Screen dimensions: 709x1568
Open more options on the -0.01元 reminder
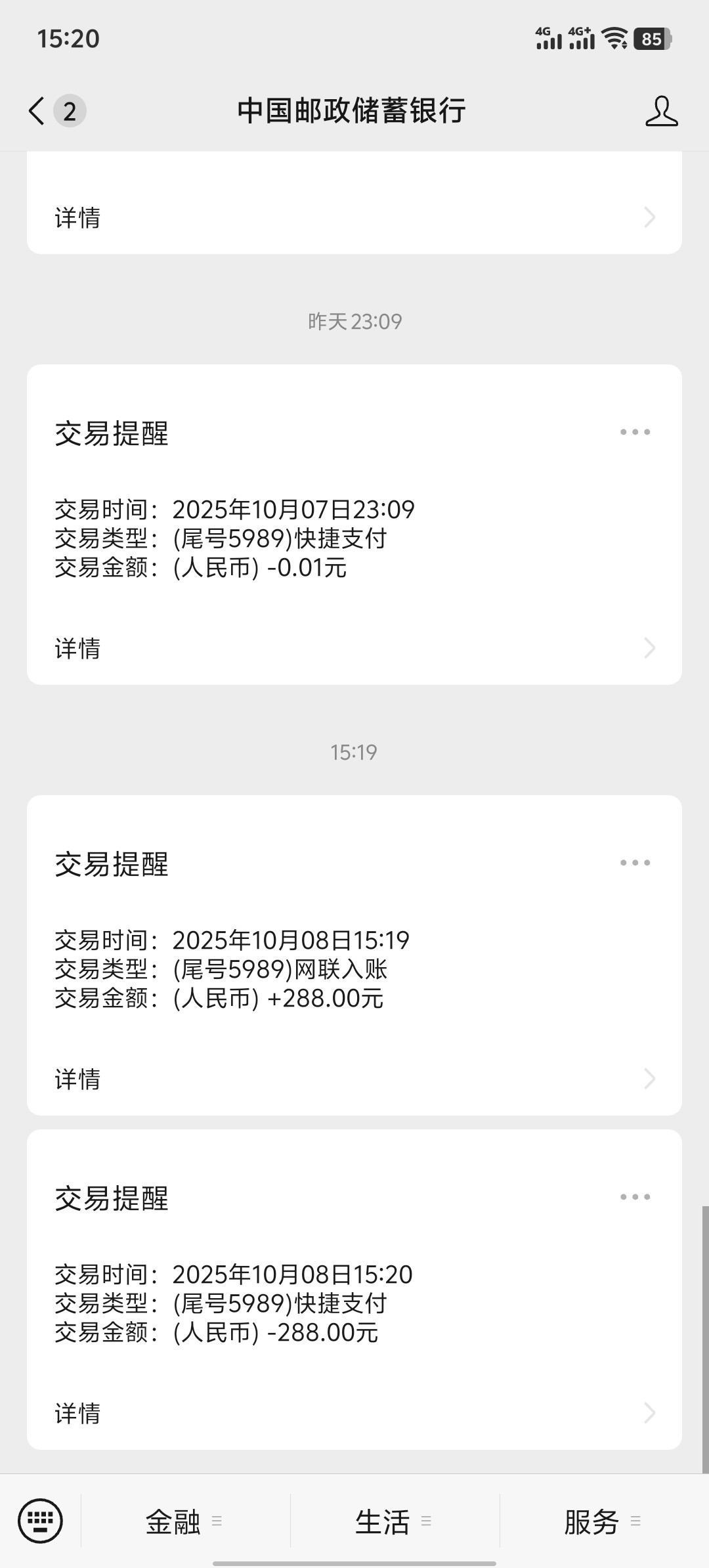[x=635, y=432]
